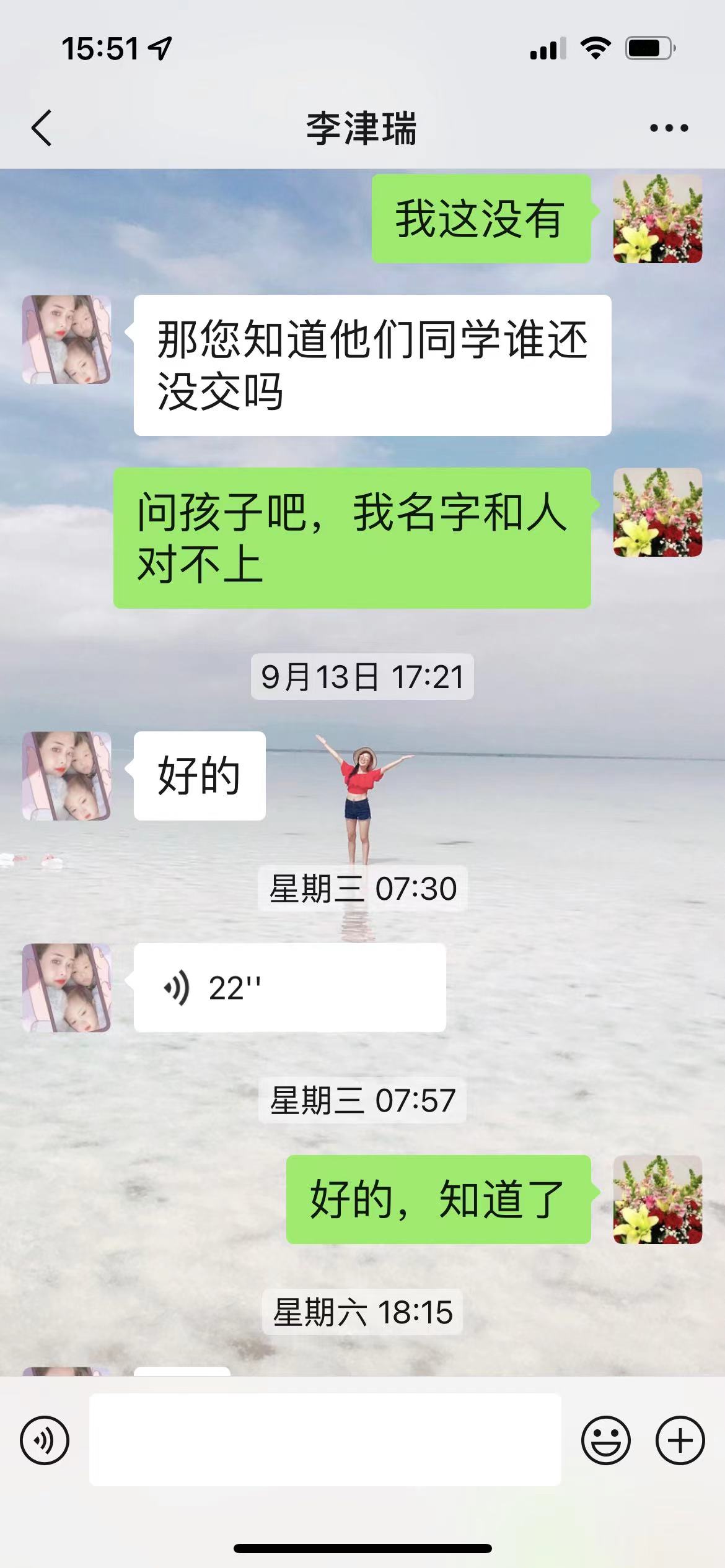Image resolution: width=725 pixels, height=1568 pixels.
Task: Focus the message text field
Action: 325,1440
